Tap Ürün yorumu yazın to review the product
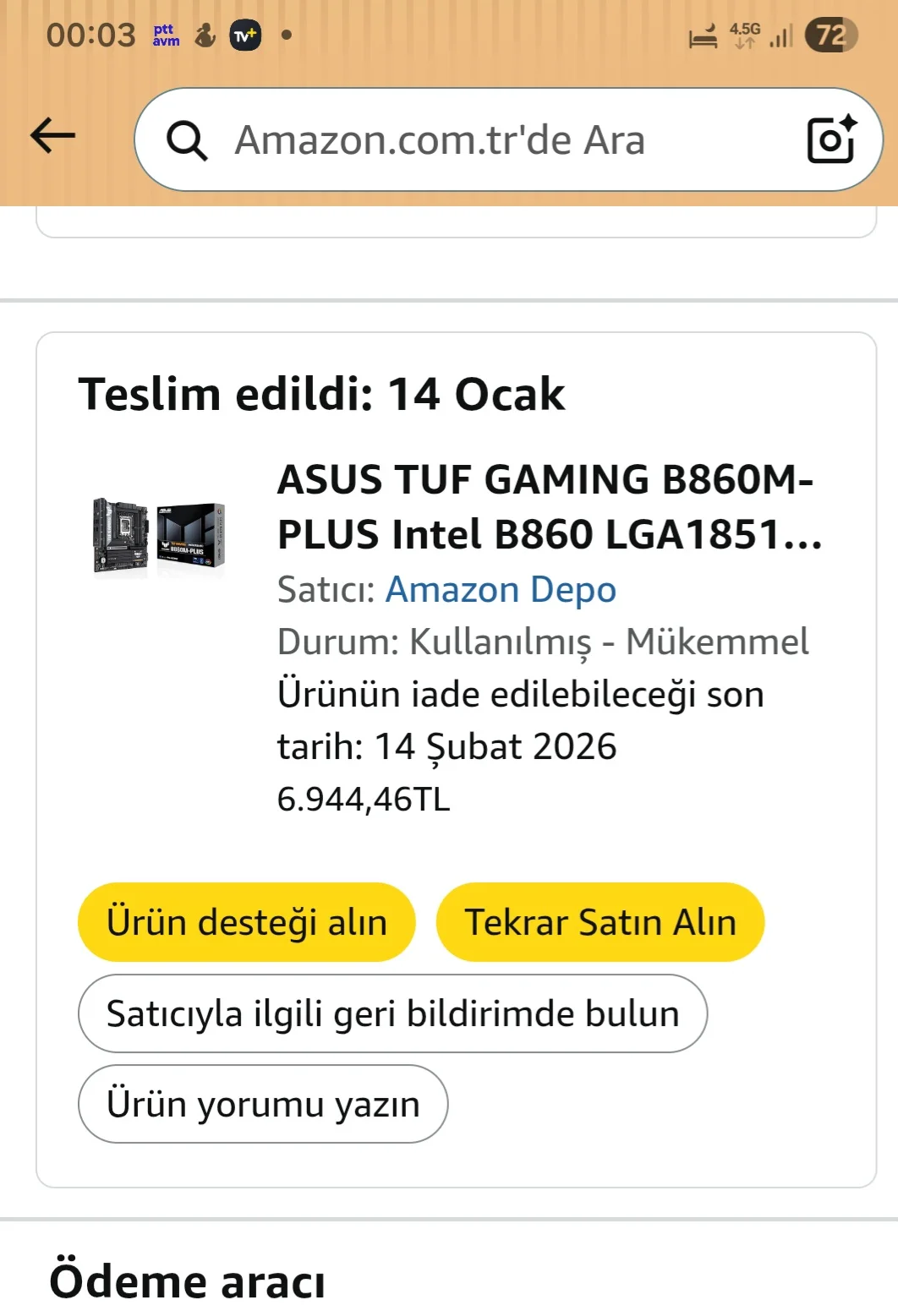Viewport: 898px width, 1316px height. tap(263, 1104)
